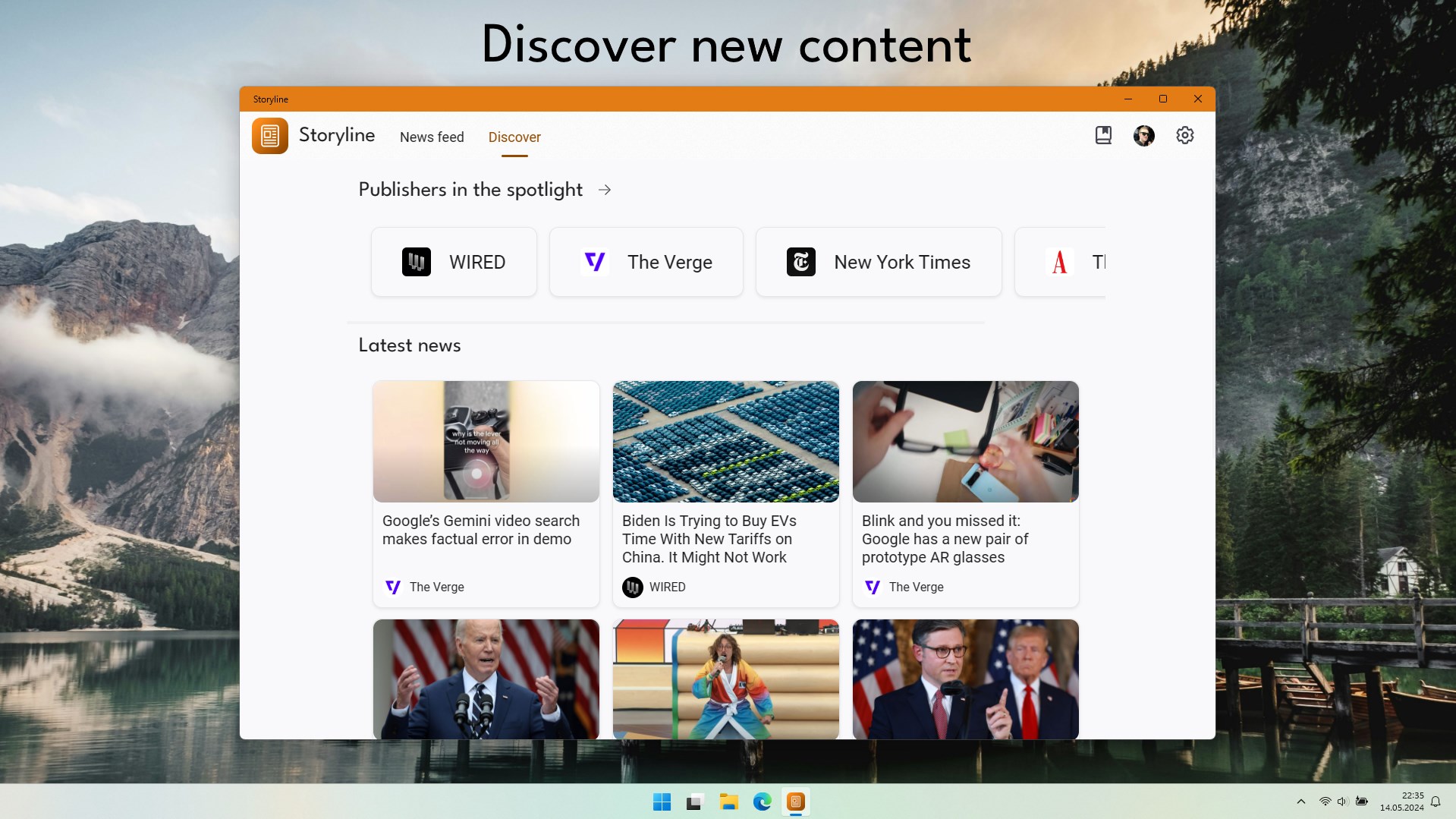Switch to the News feed tab
The image size is (1456, 819).
(431, 137)
